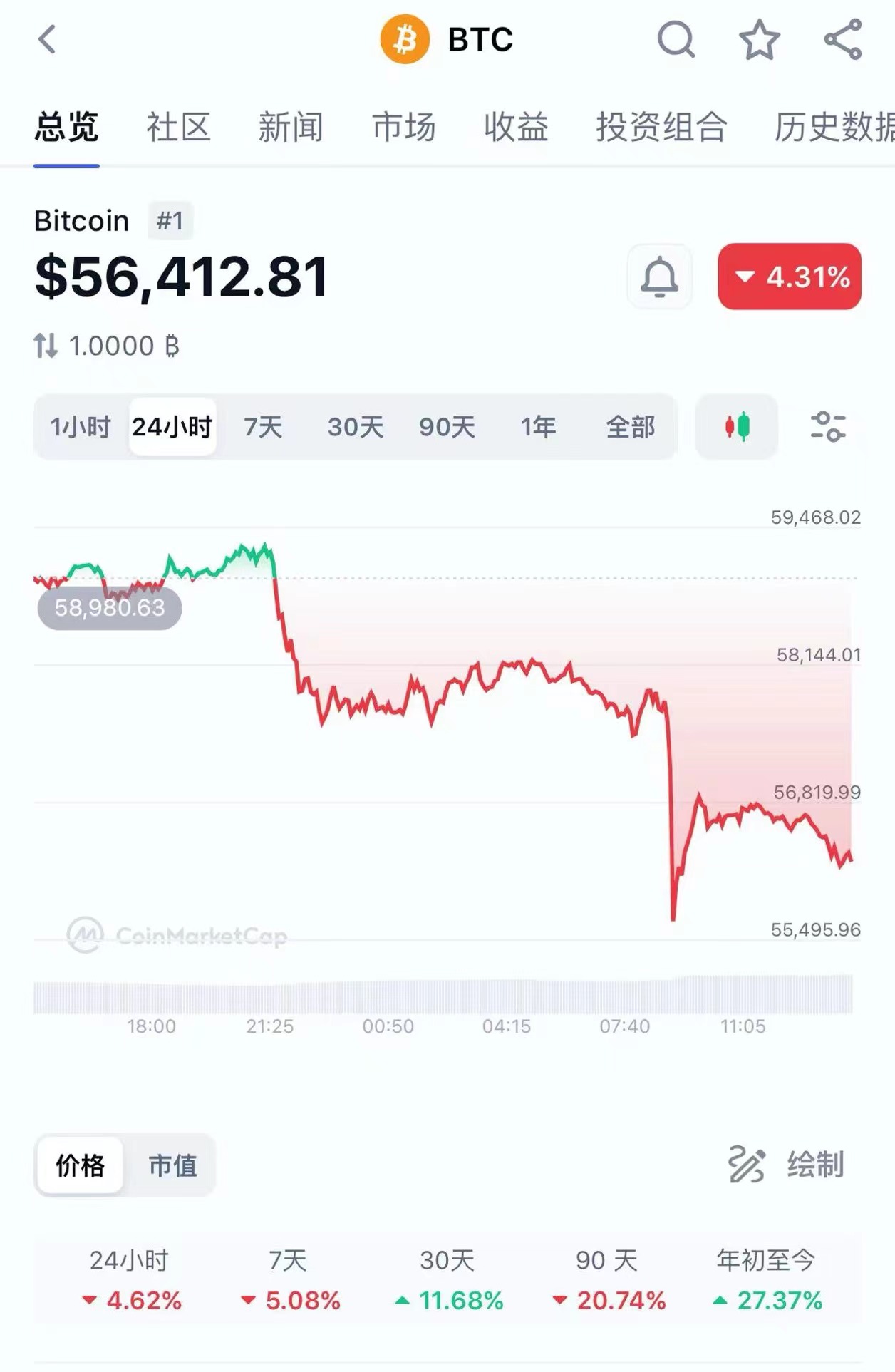895x1372 pixels.
Task: Switch the chart to 价格 mode
Action: tap(81, 1165)
